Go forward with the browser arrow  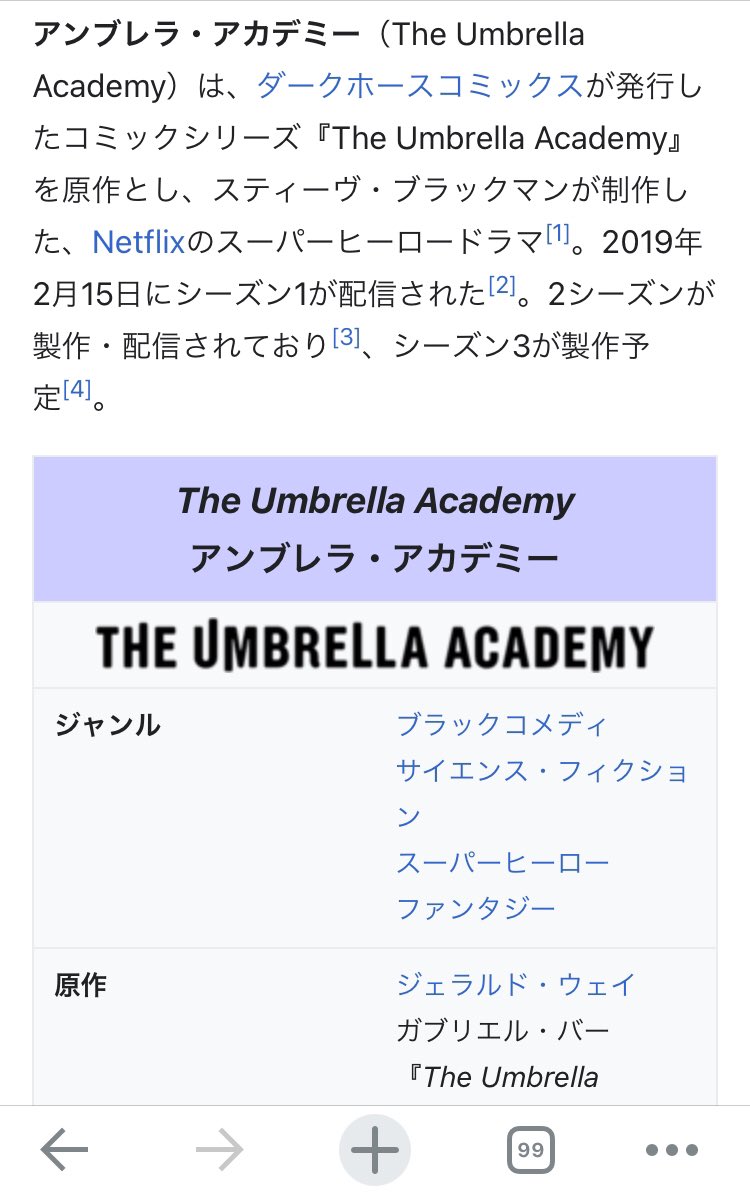pyautogui.click(x=220, y=1150)
